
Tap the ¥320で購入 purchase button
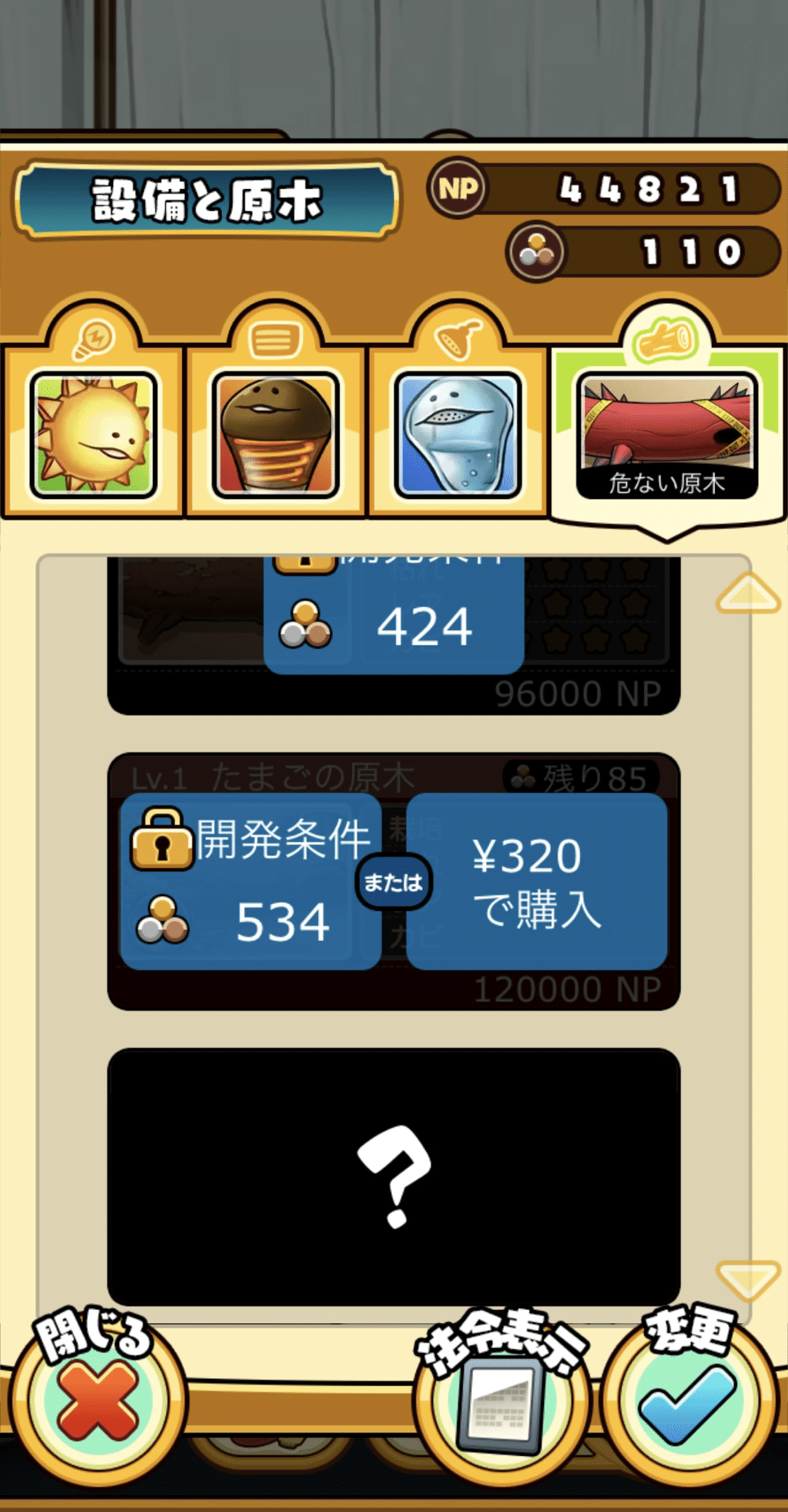pos(537,882)
